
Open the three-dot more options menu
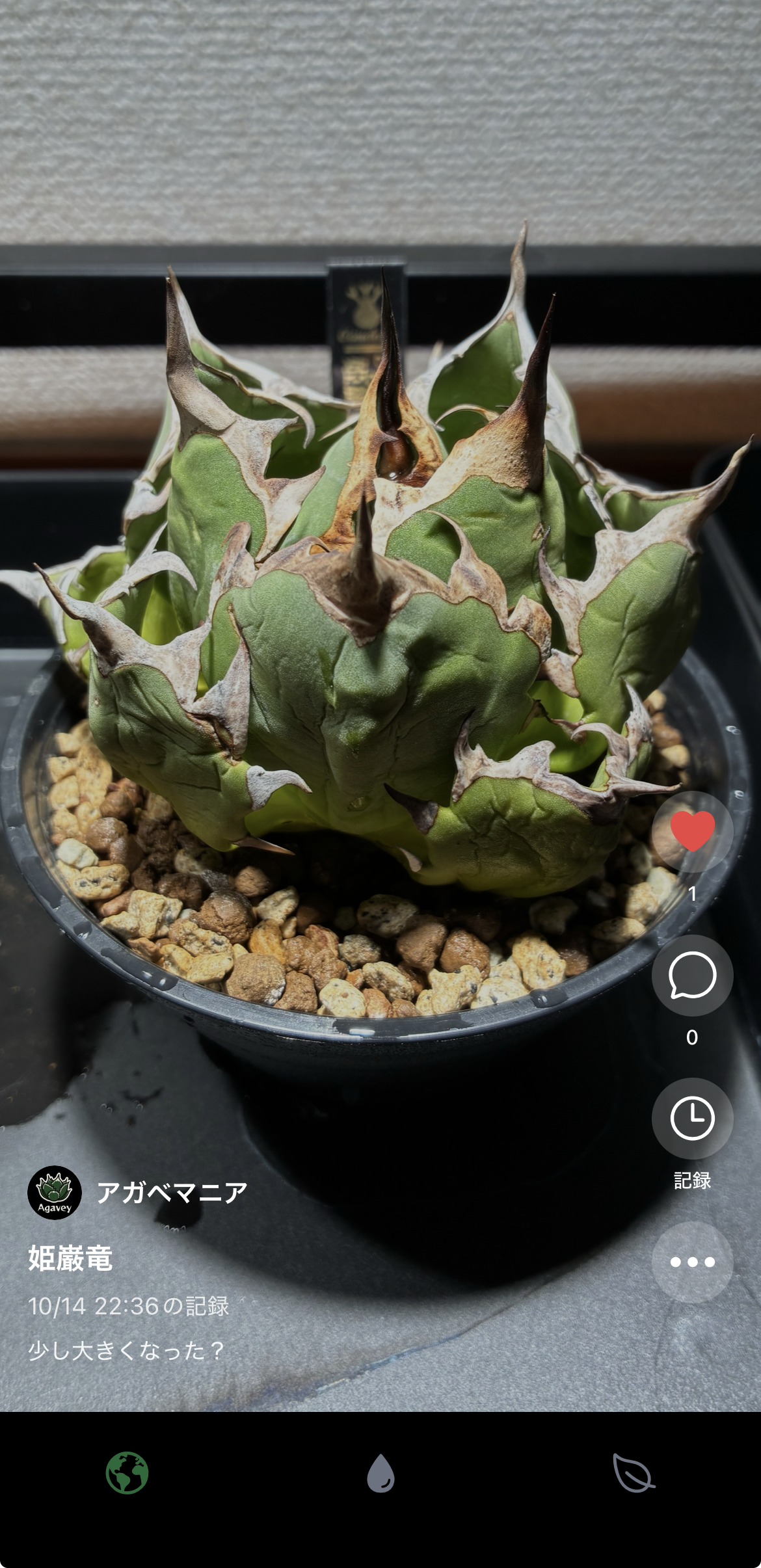[x=692, y=1262]
